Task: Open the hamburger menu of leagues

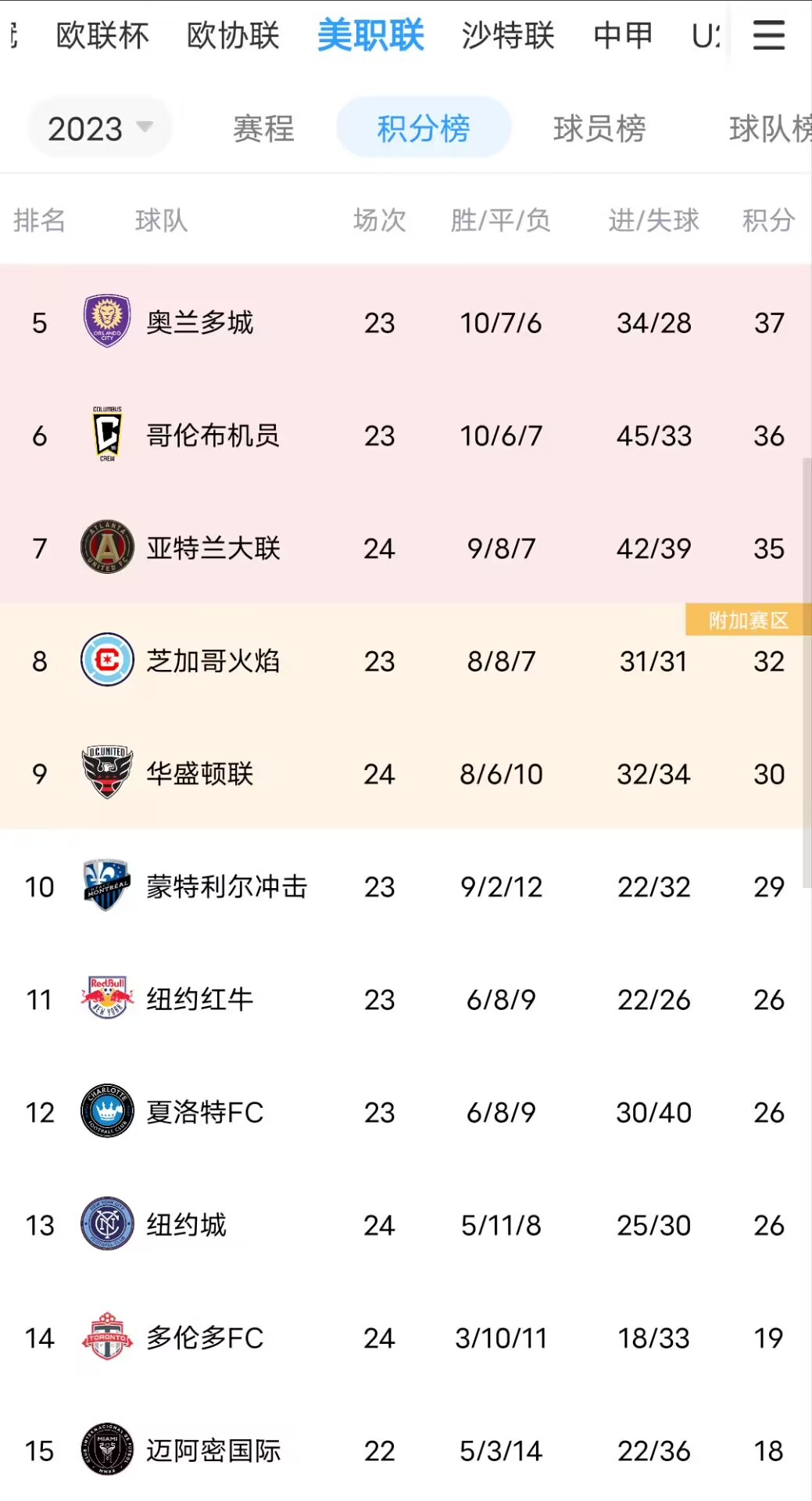Action: pos(768,35)
